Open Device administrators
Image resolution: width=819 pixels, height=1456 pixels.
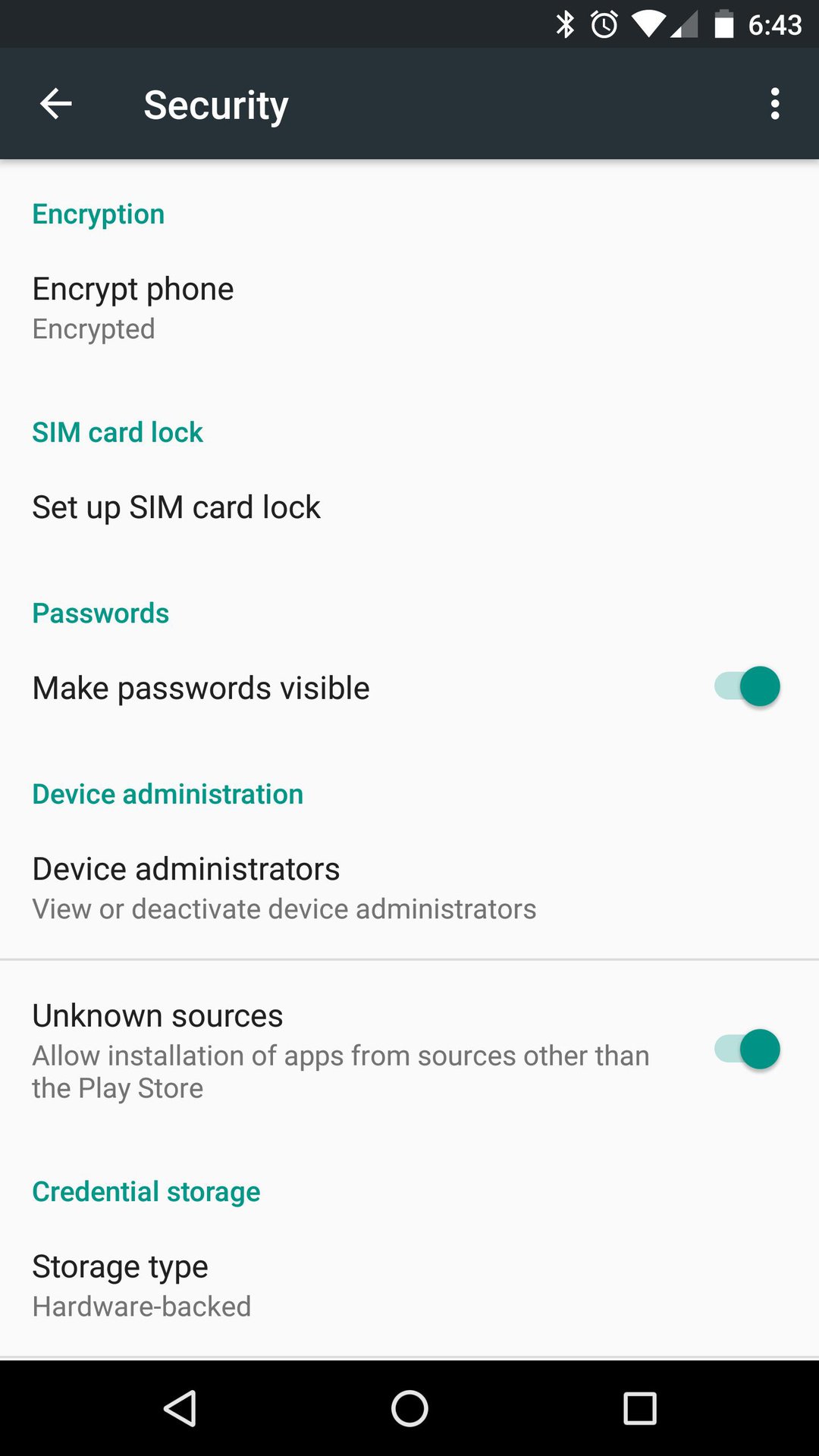[284, 887]
